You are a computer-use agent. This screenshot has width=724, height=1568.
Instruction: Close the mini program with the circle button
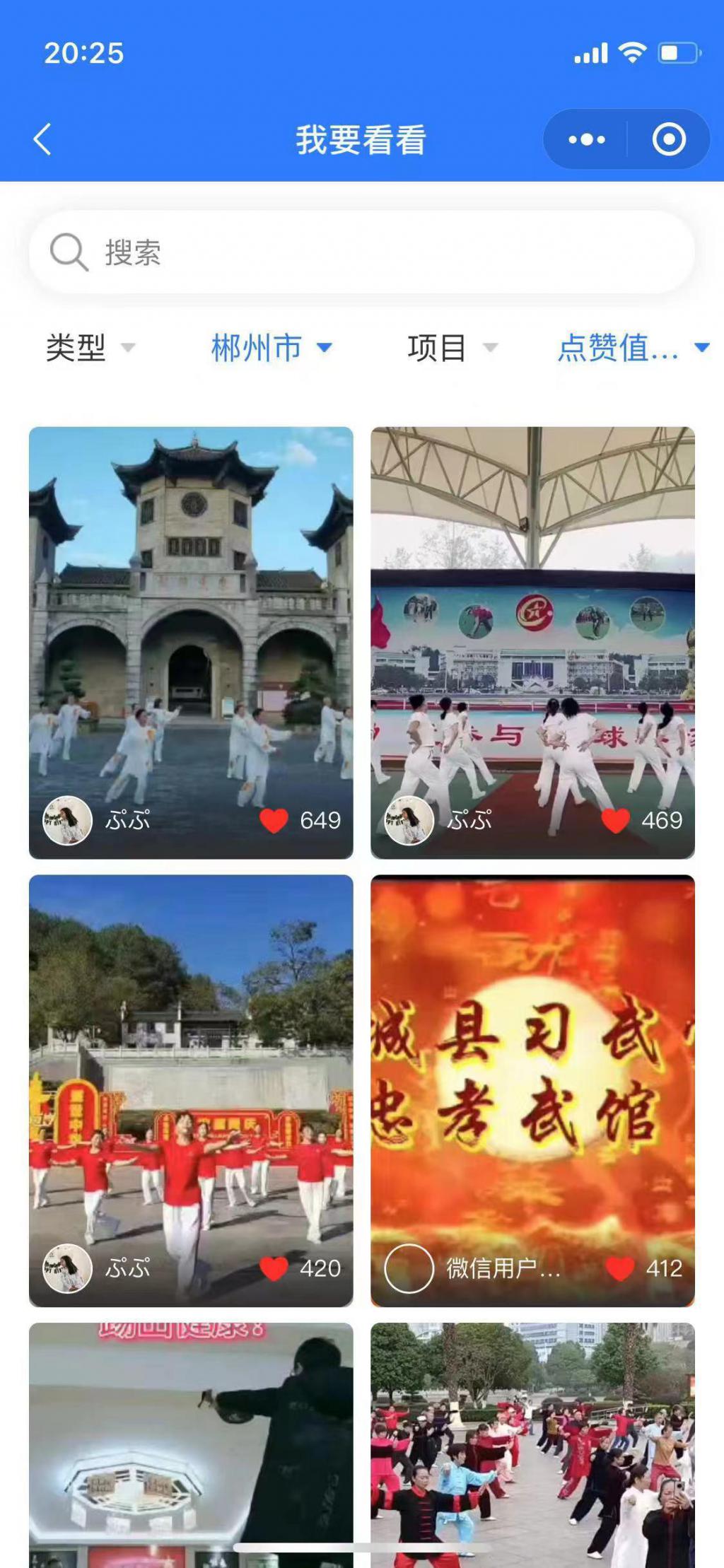pos(668,139)
